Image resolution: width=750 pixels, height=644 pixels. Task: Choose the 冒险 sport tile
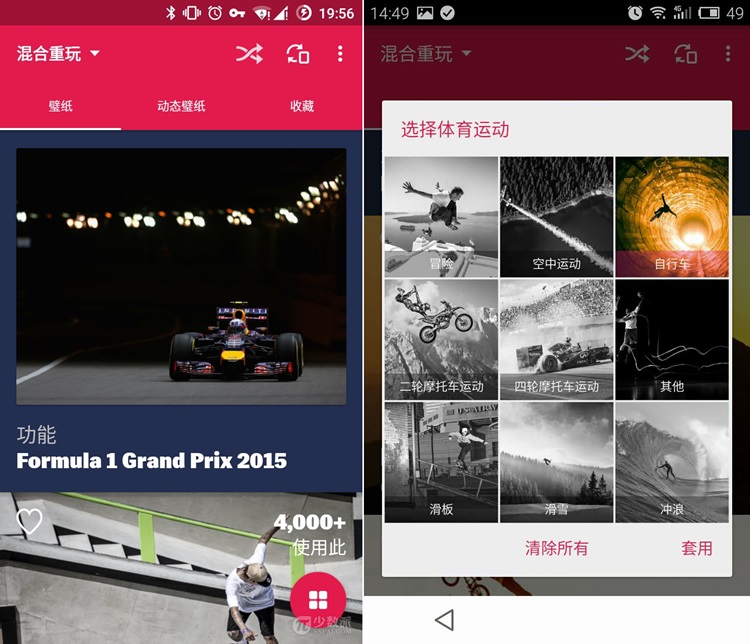click(441, 217)
